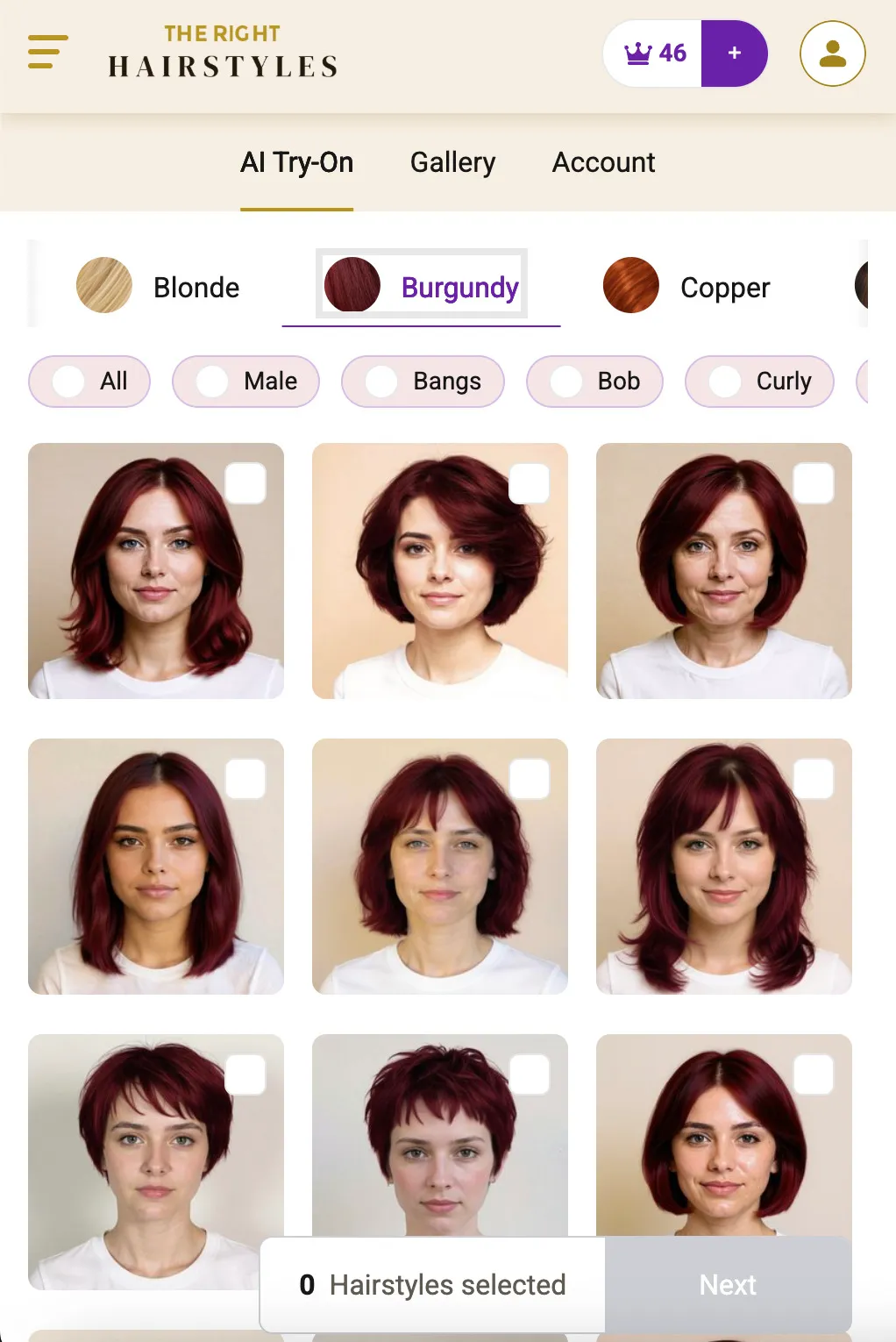Screen dimensions: 896x1342
Task: Tap the Next button
Action: point(728,1284)
